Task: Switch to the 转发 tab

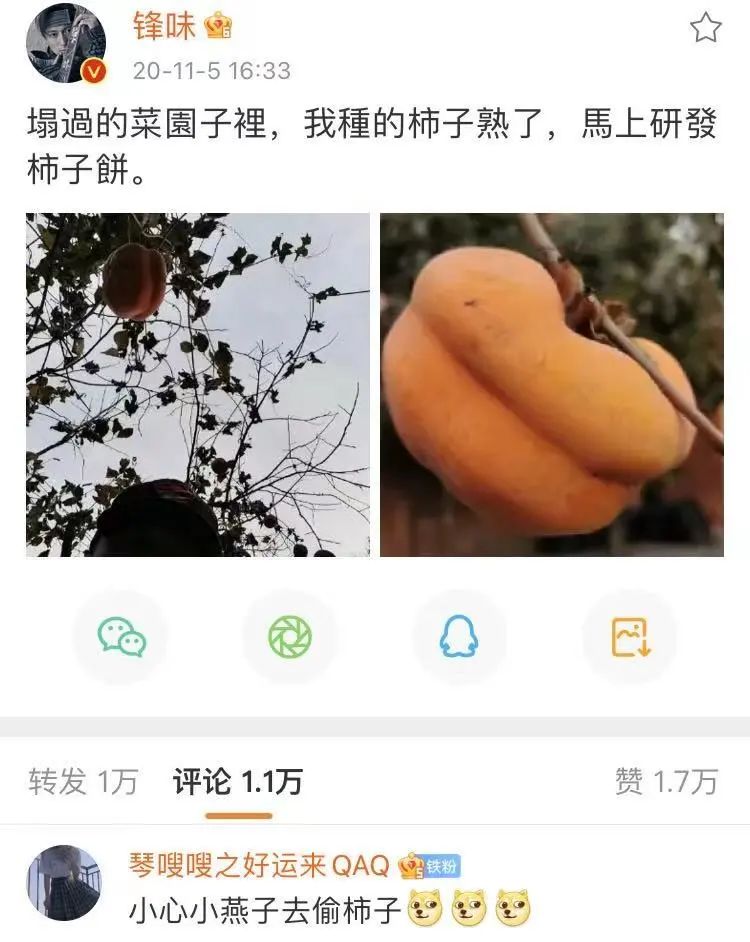Action: (82, 781)
